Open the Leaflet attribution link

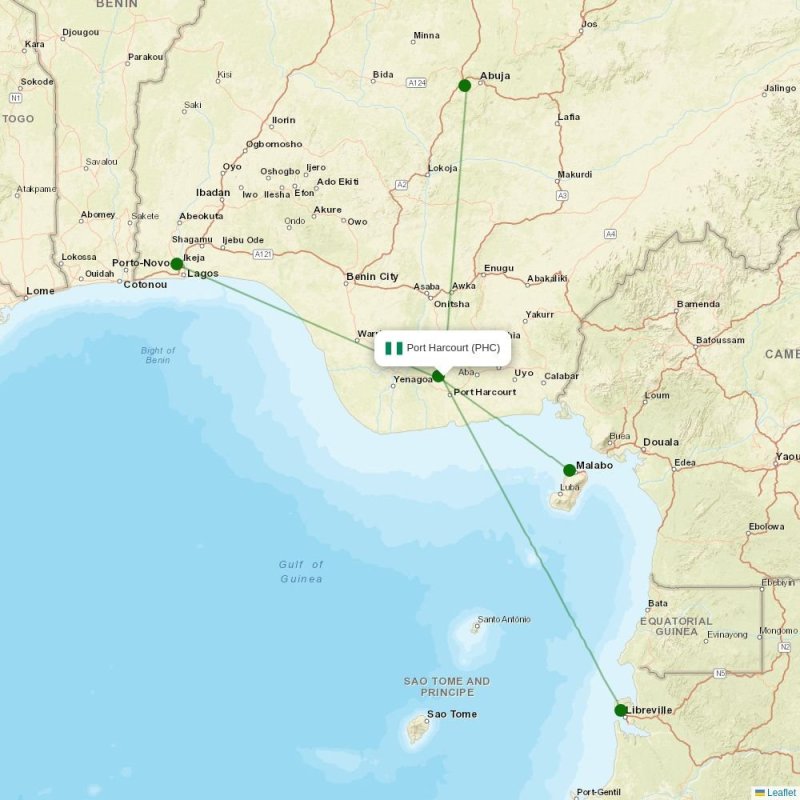pyautogui.click(x=780, y=792)
